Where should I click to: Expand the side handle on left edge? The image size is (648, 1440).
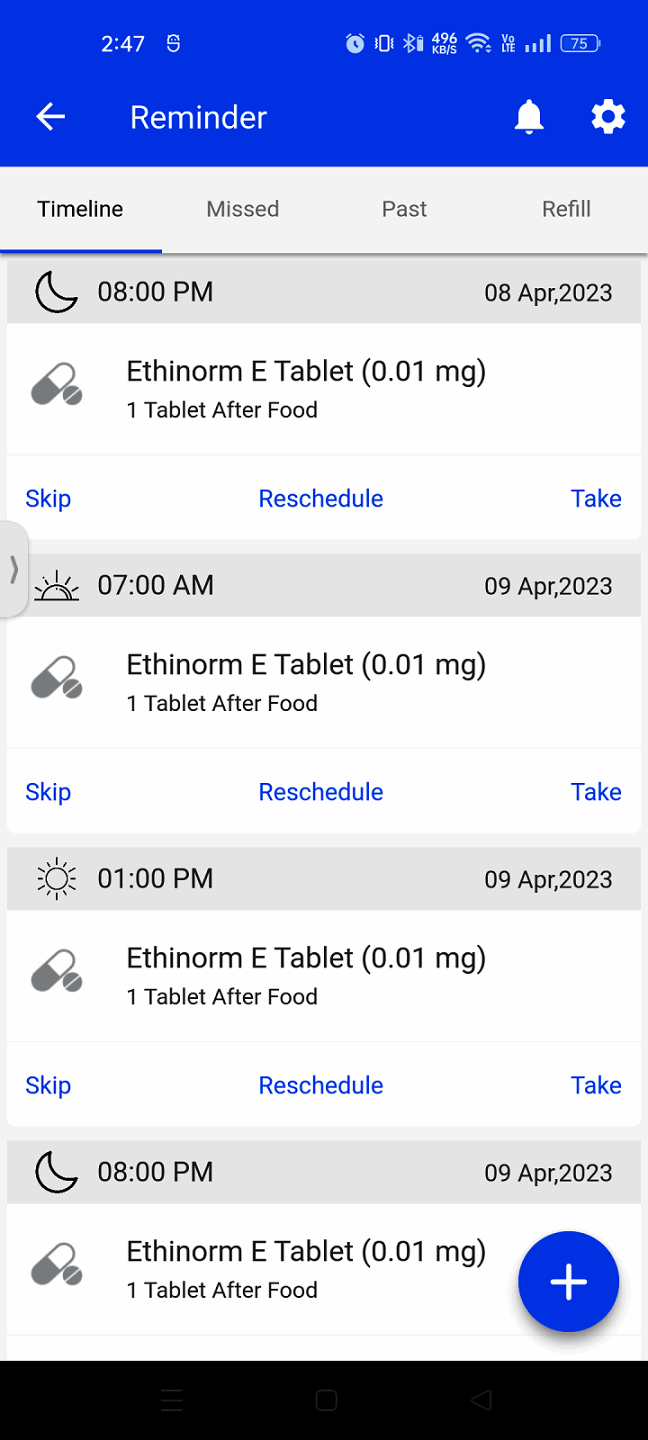[x=13, y=569]
